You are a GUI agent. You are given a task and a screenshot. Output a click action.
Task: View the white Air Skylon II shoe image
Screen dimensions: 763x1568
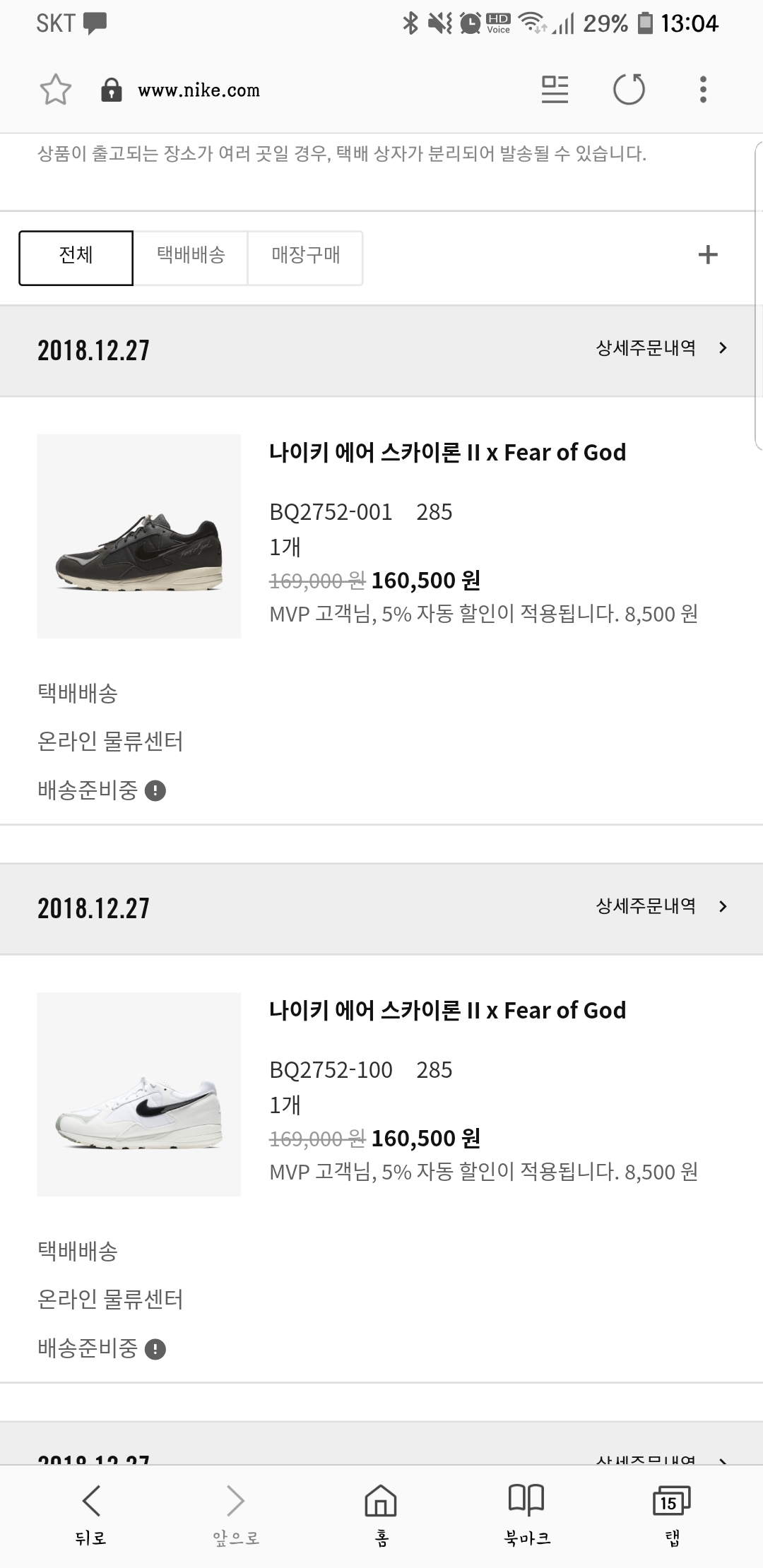click(139, 1095)
